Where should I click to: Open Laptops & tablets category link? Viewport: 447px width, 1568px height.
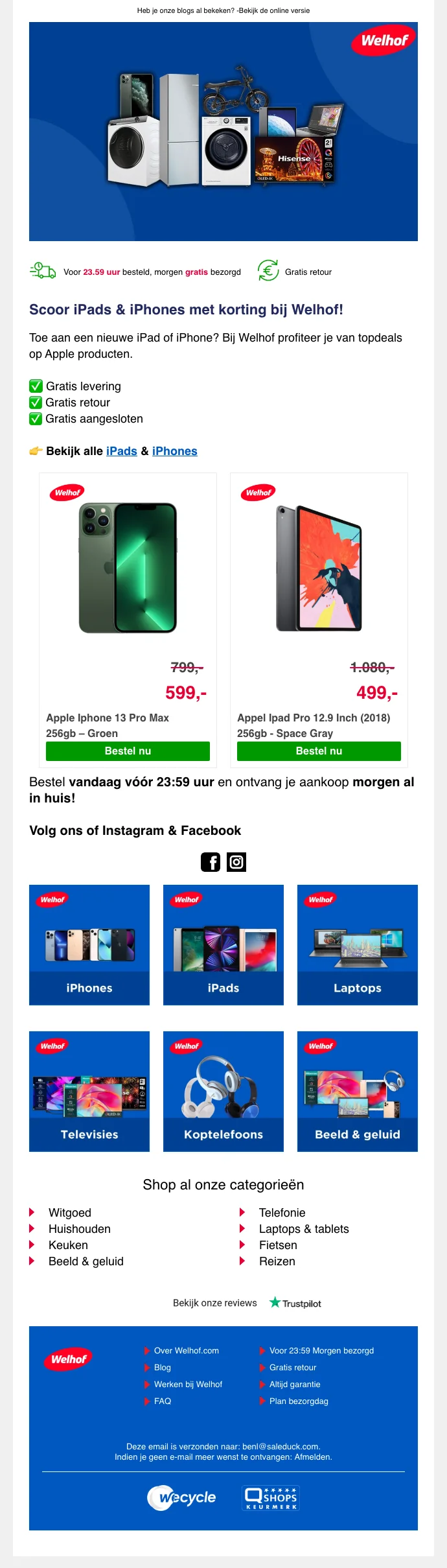[304, 1229]
